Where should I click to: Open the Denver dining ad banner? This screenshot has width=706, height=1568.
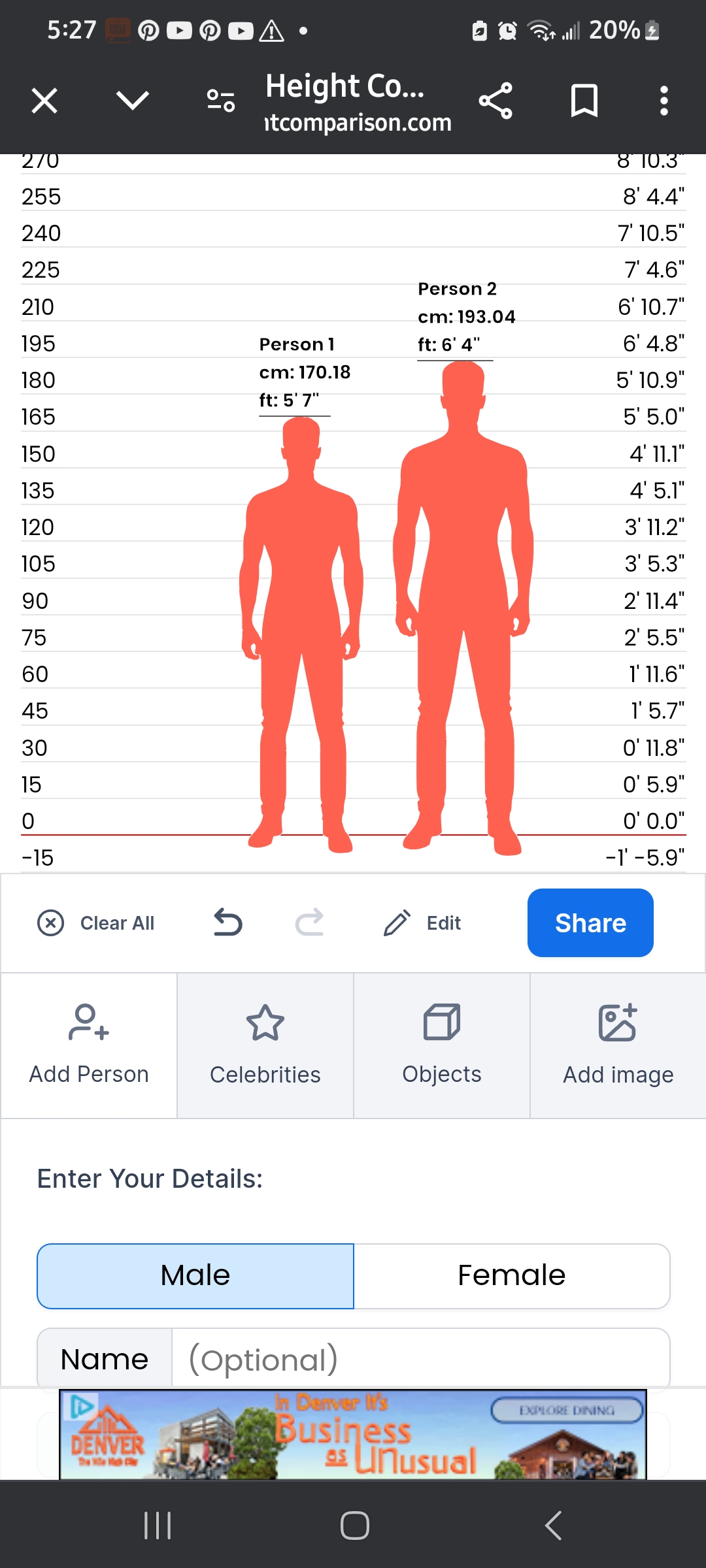tap(353, 1434)
